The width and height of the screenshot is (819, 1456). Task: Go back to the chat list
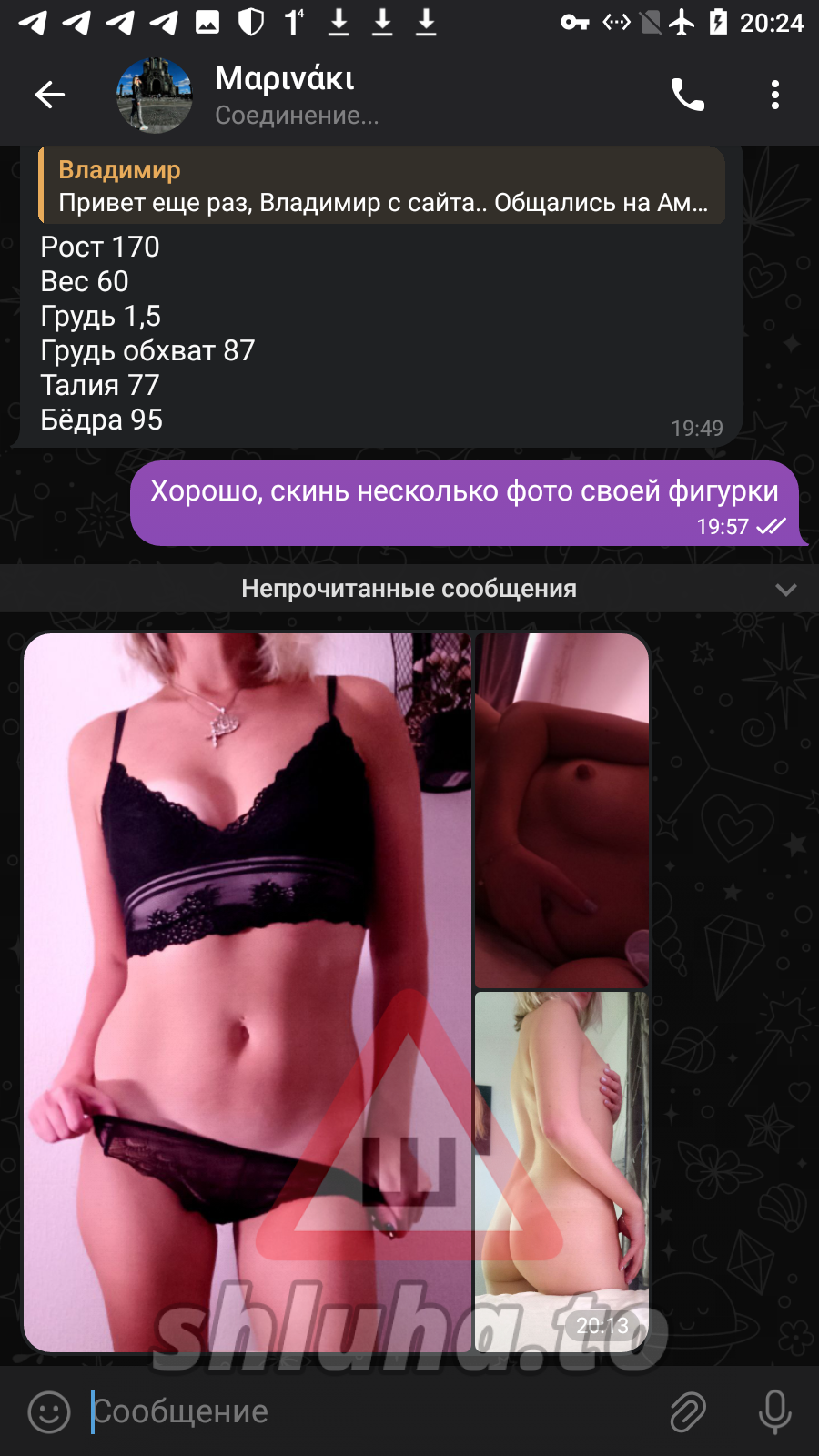tap(50, 94)
